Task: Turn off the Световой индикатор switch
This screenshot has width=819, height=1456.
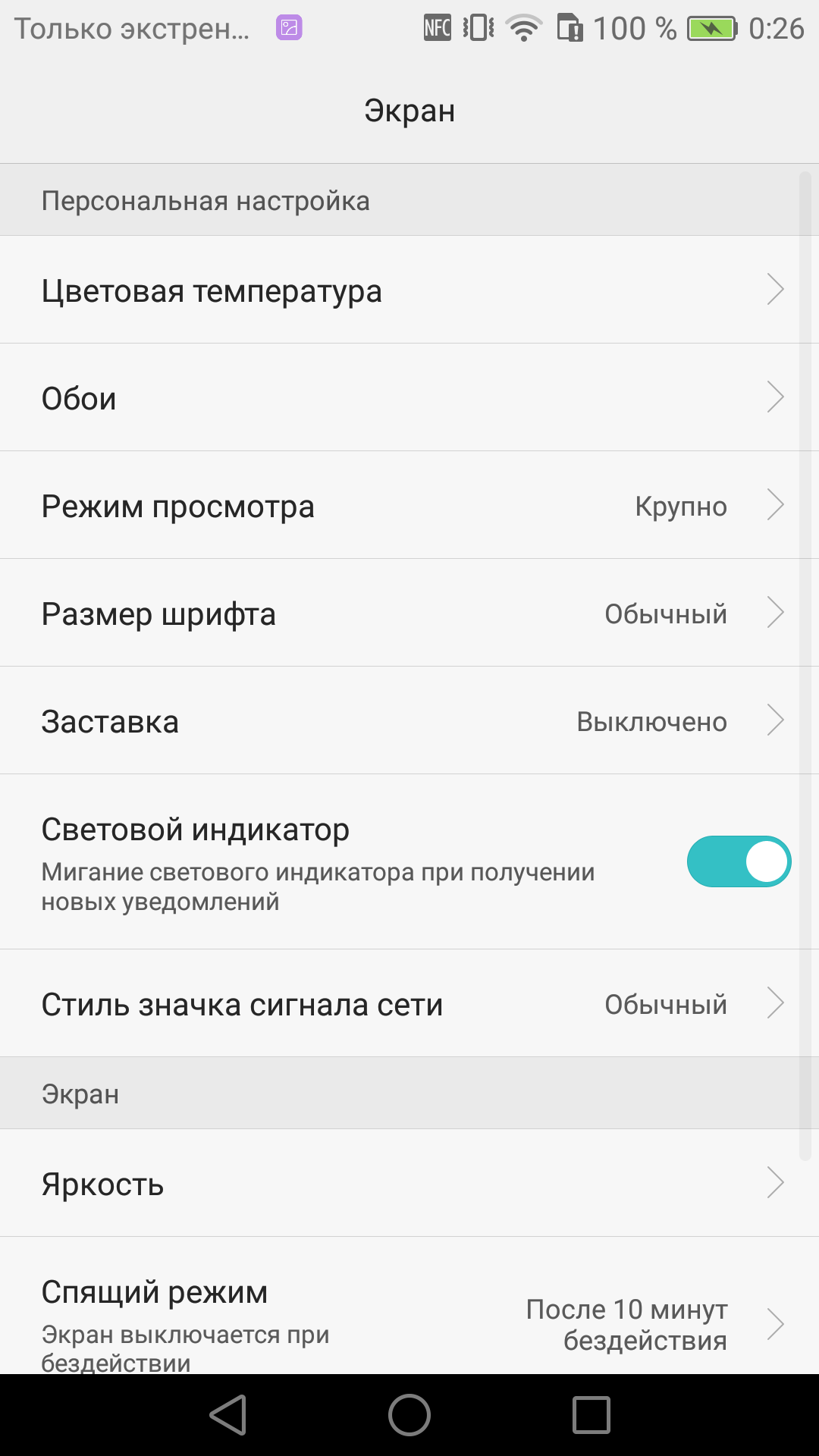Action: [739, 861]
